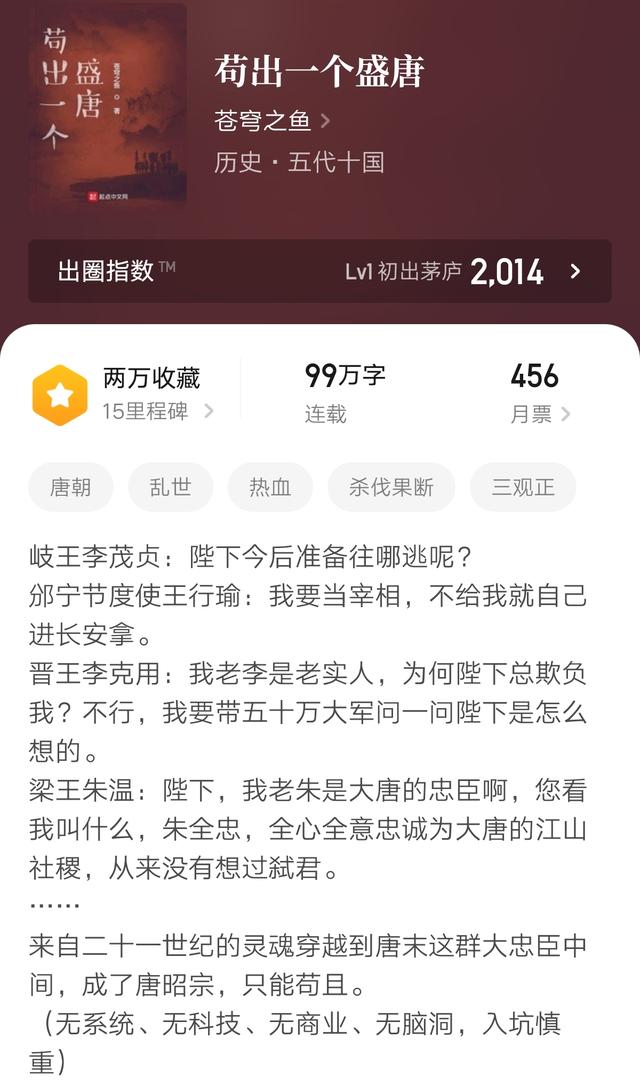
Task: View the book cover of 苟出一个盛唐
Action: 107,108
